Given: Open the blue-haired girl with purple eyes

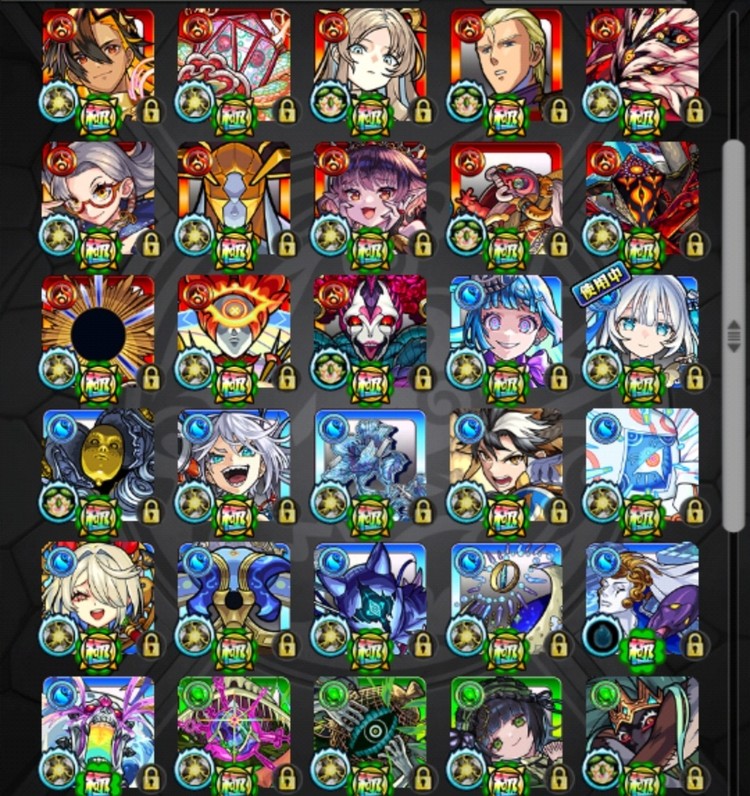Looking at the screenshot, I should coord(506,325).
